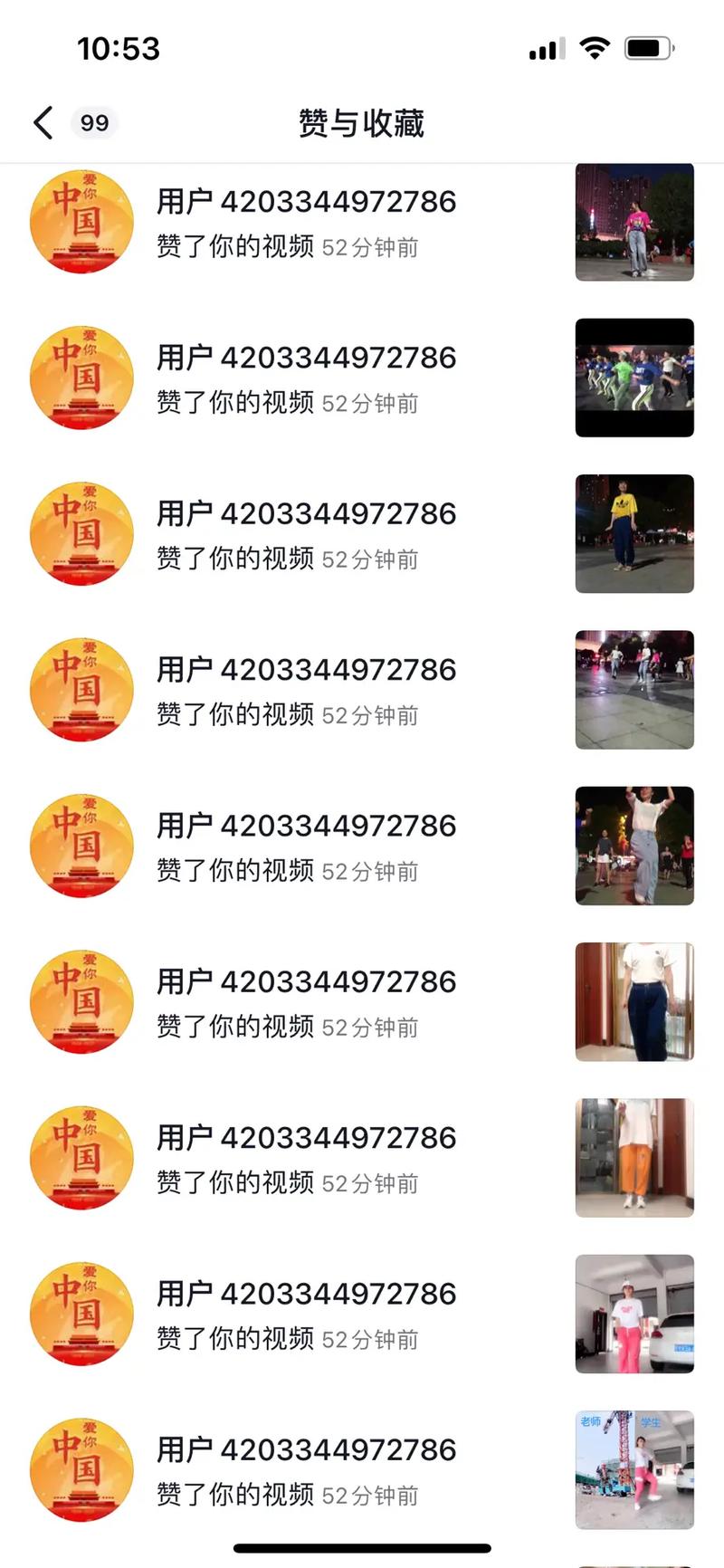This screenshot has height=1568, width=724.
Task: Open the avatar beside the fourth notification
Action: 81,690
